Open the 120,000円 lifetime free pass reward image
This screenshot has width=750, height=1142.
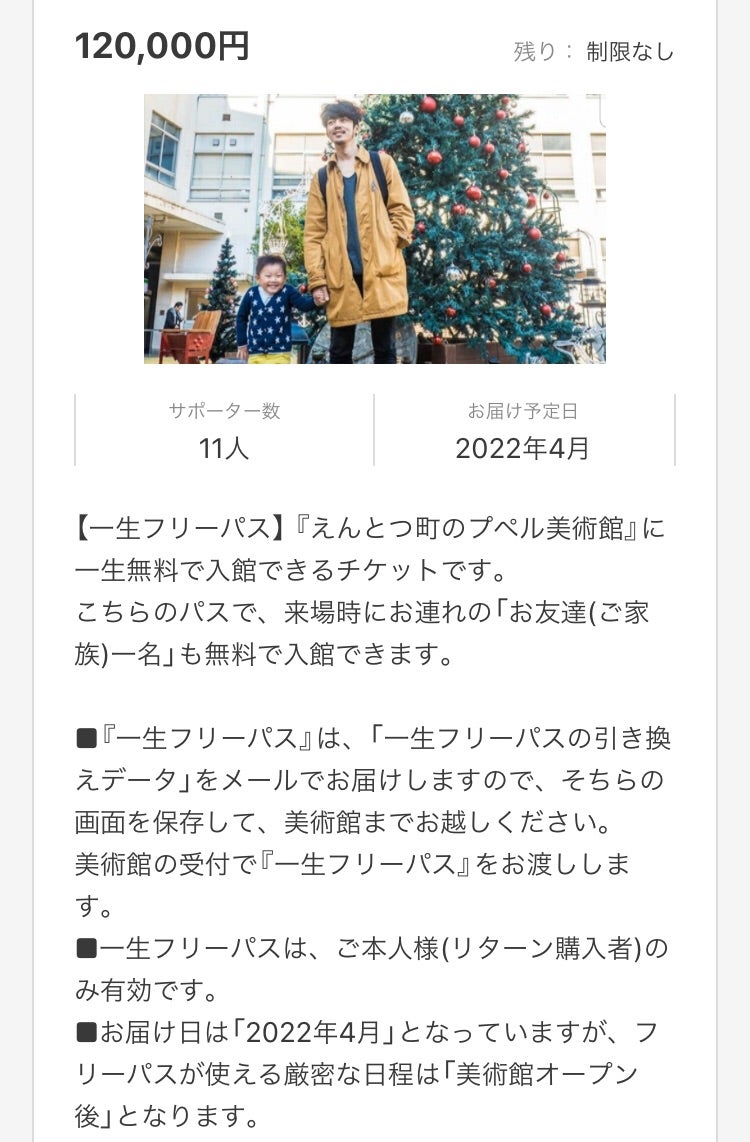click(374, 228)
